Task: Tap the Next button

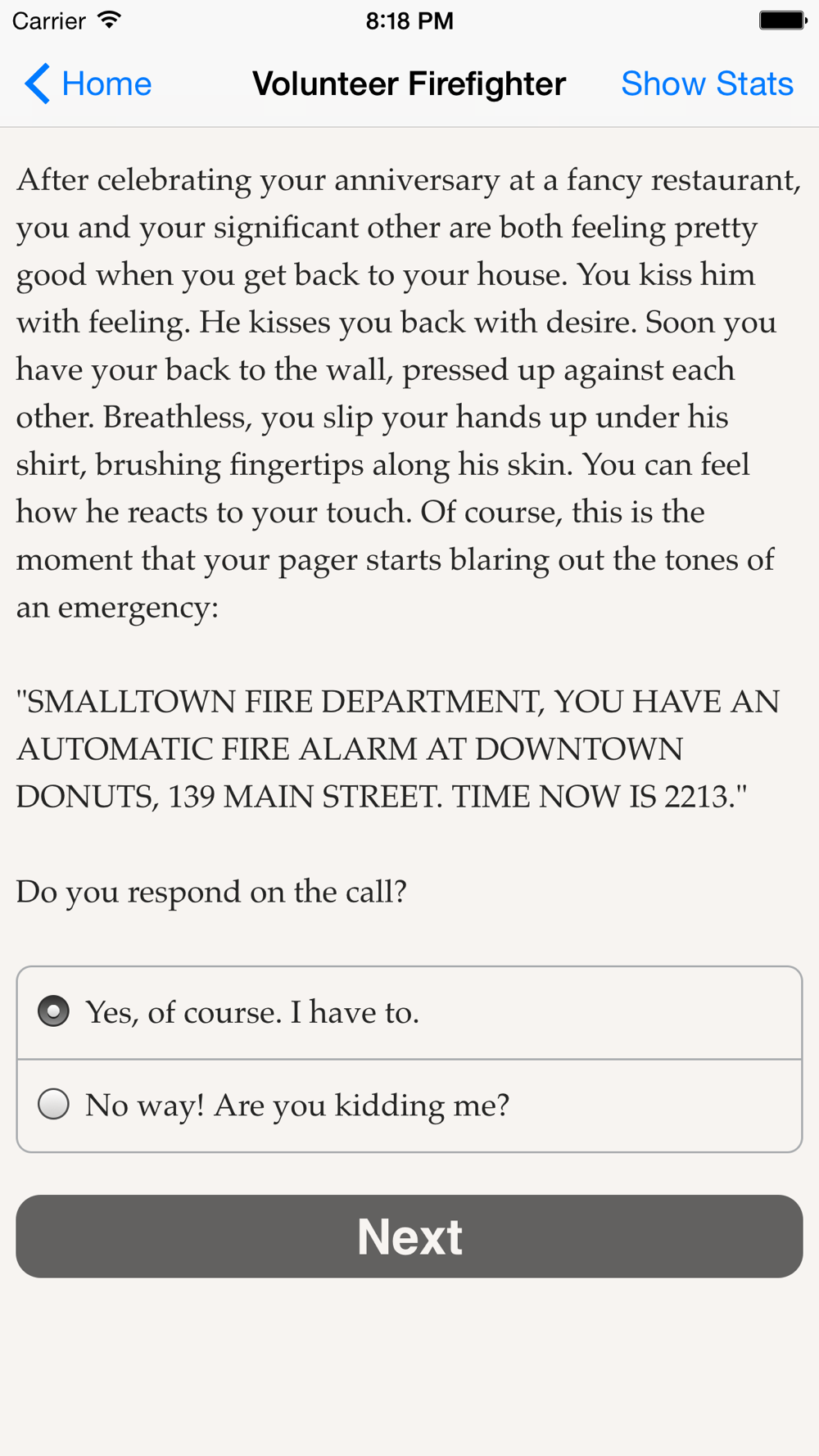Action: pos(409,1236)
